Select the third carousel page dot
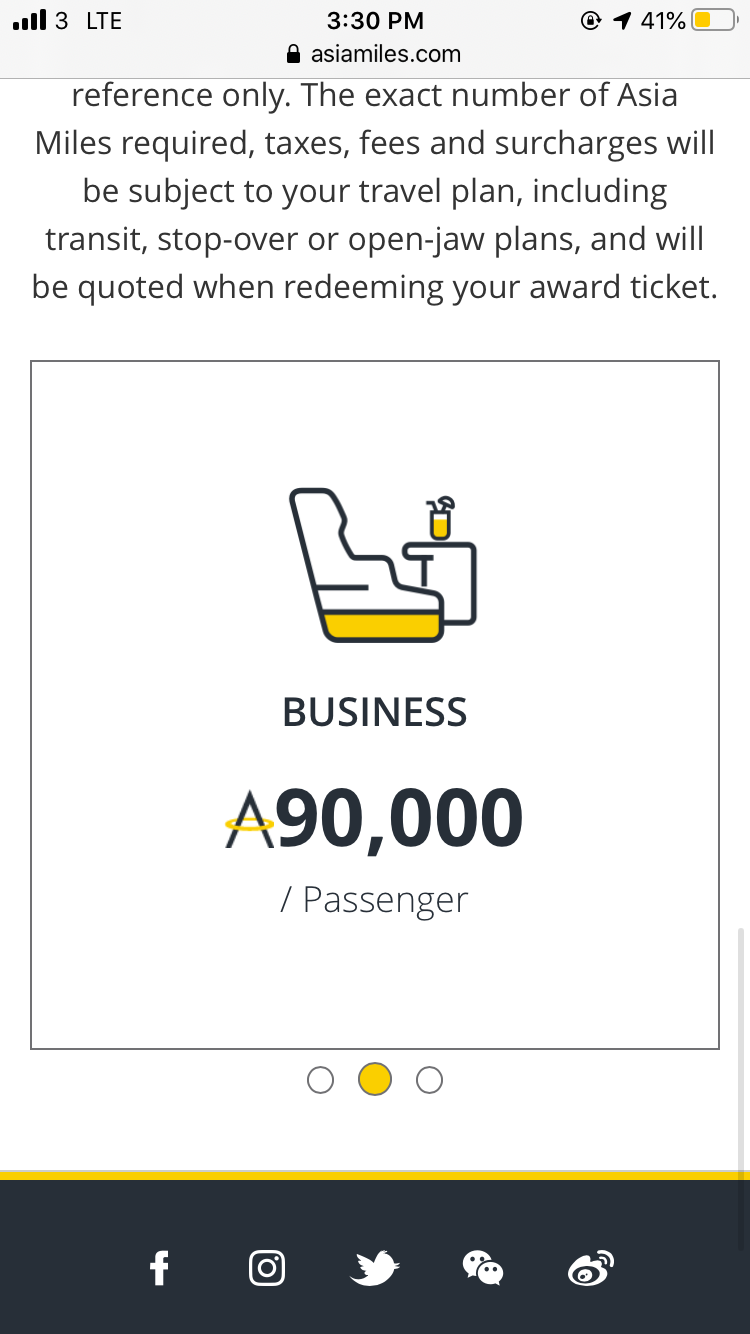The width and height of the screenshot is (750, 1334). tap(429, 1081)
